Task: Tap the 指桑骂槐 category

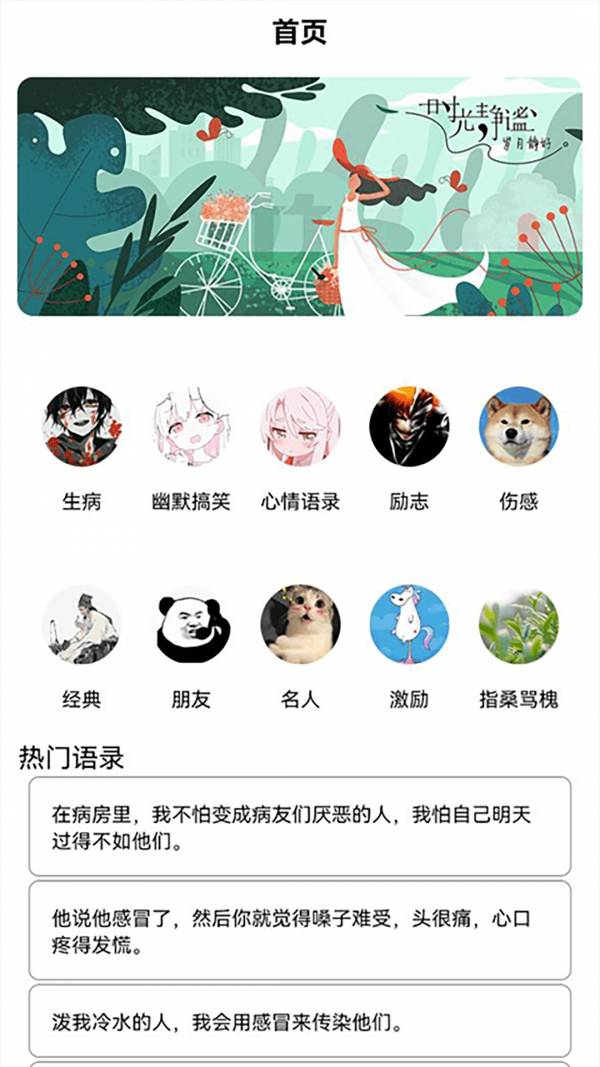Action: pyautogui.click(x=519, y=626)
